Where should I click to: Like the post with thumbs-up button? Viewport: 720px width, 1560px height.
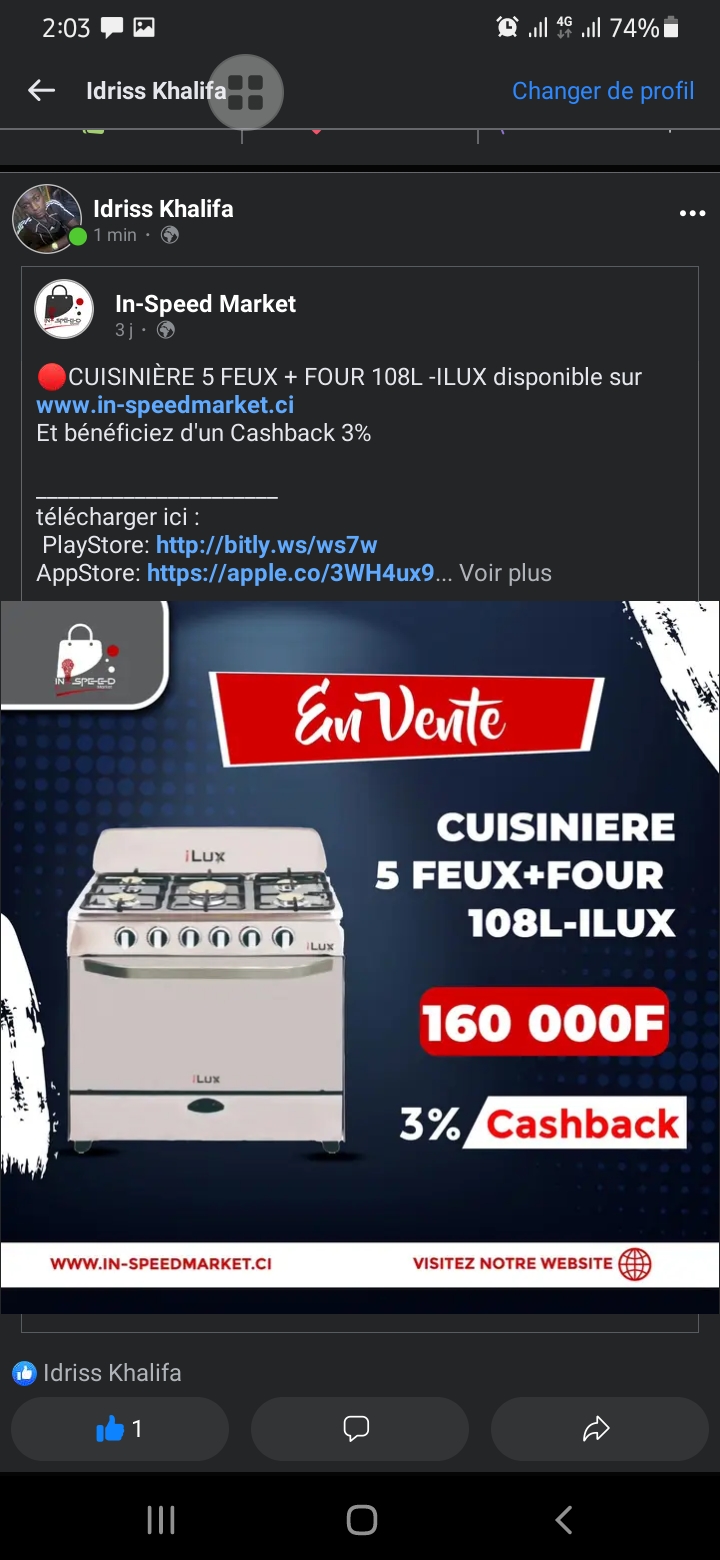[120, 1429]
